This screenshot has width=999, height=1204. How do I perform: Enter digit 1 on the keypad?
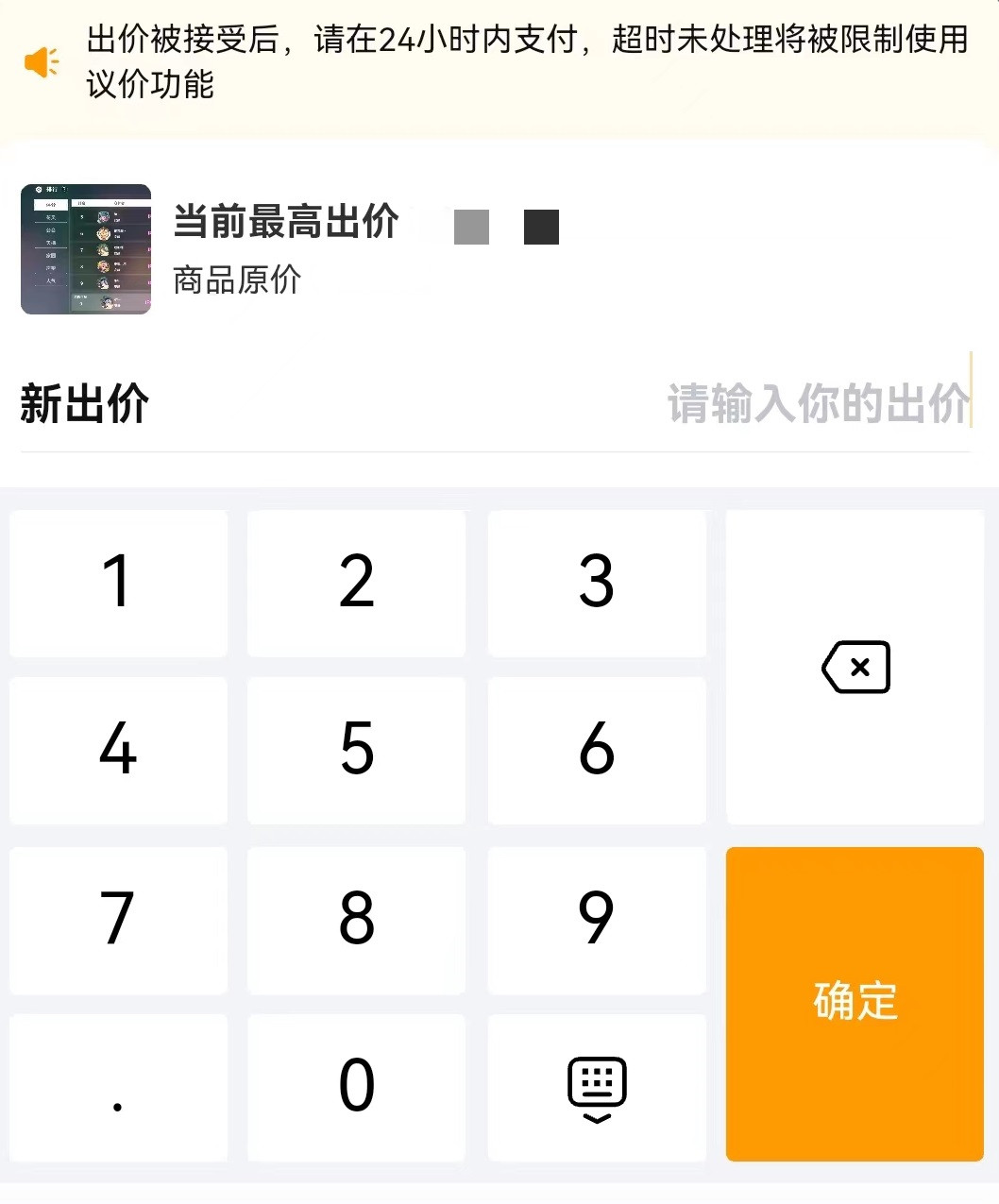click(x=118, y=583)
